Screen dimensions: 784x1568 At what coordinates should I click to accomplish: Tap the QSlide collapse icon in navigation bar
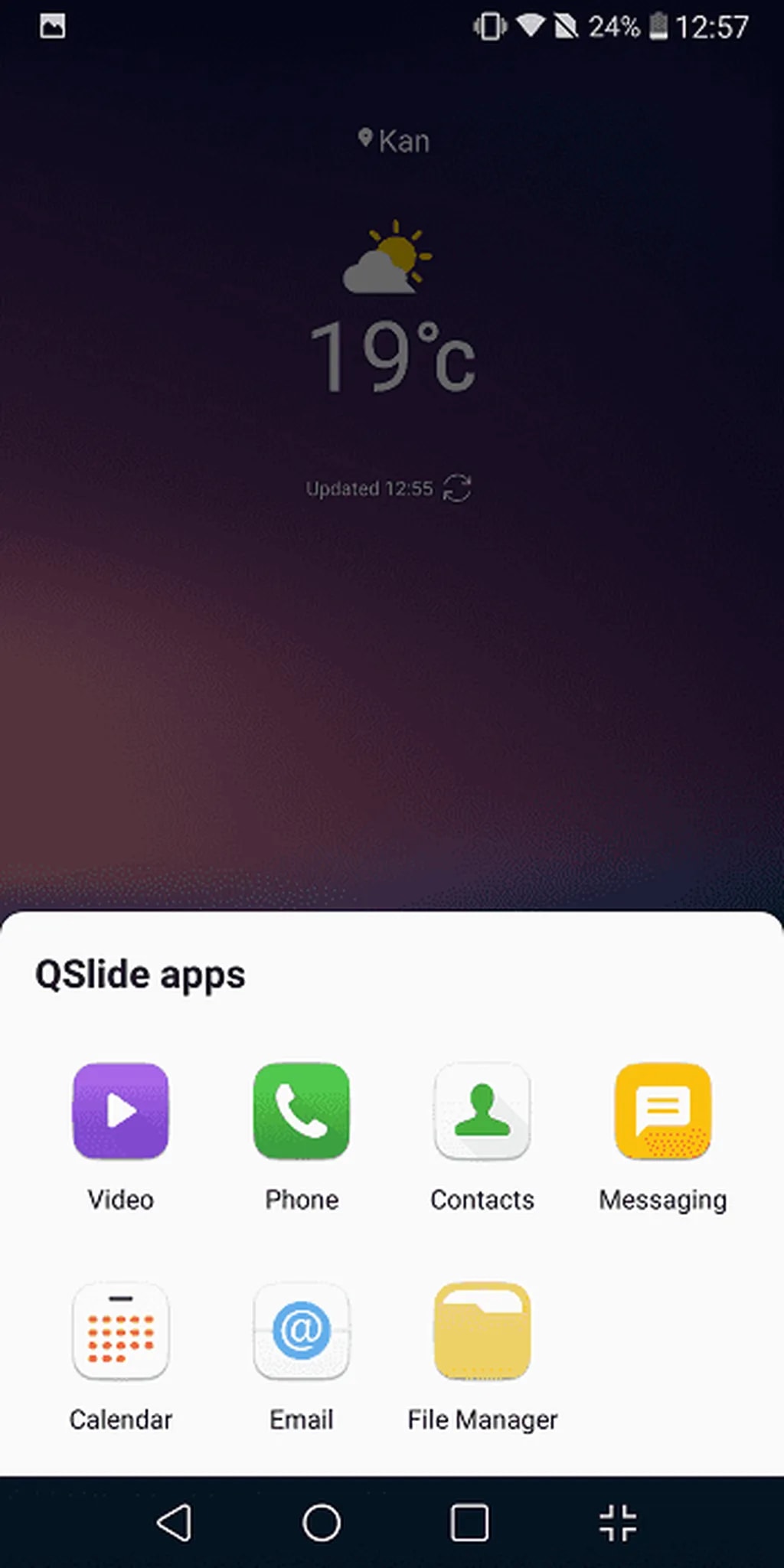tap(618, 1522)
